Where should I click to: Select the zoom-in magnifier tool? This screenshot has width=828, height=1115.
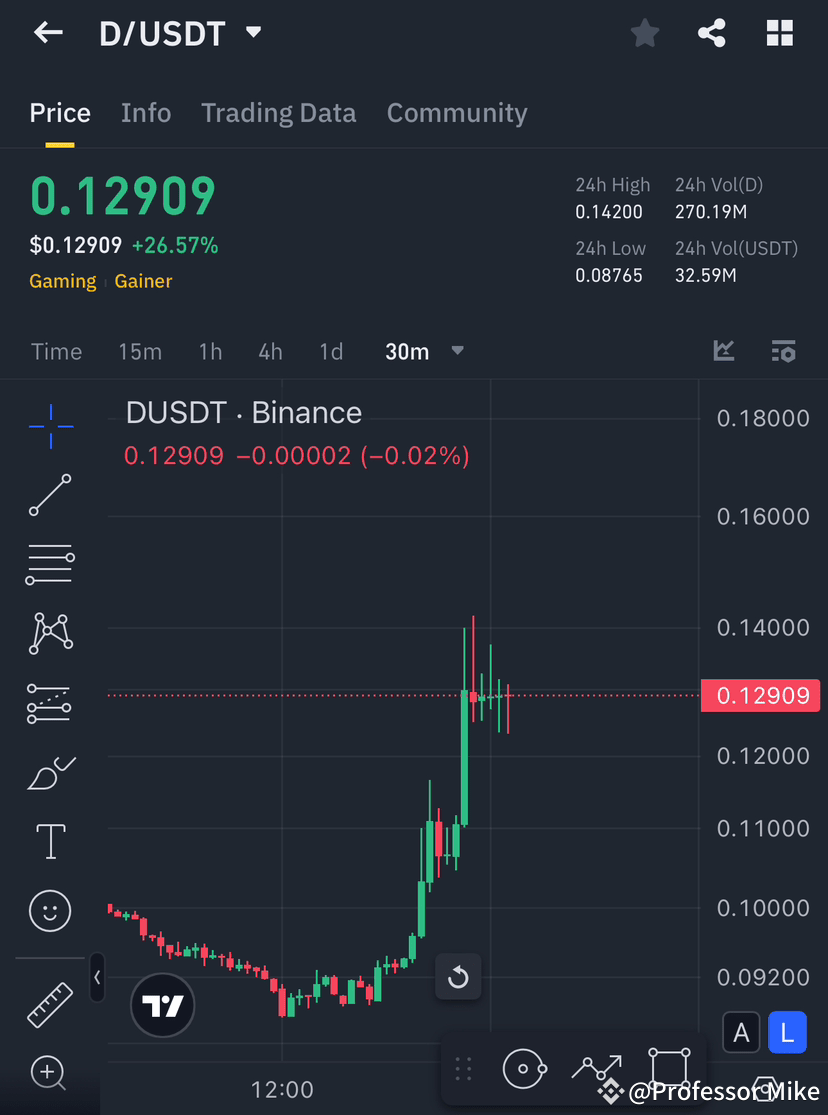50,1073
